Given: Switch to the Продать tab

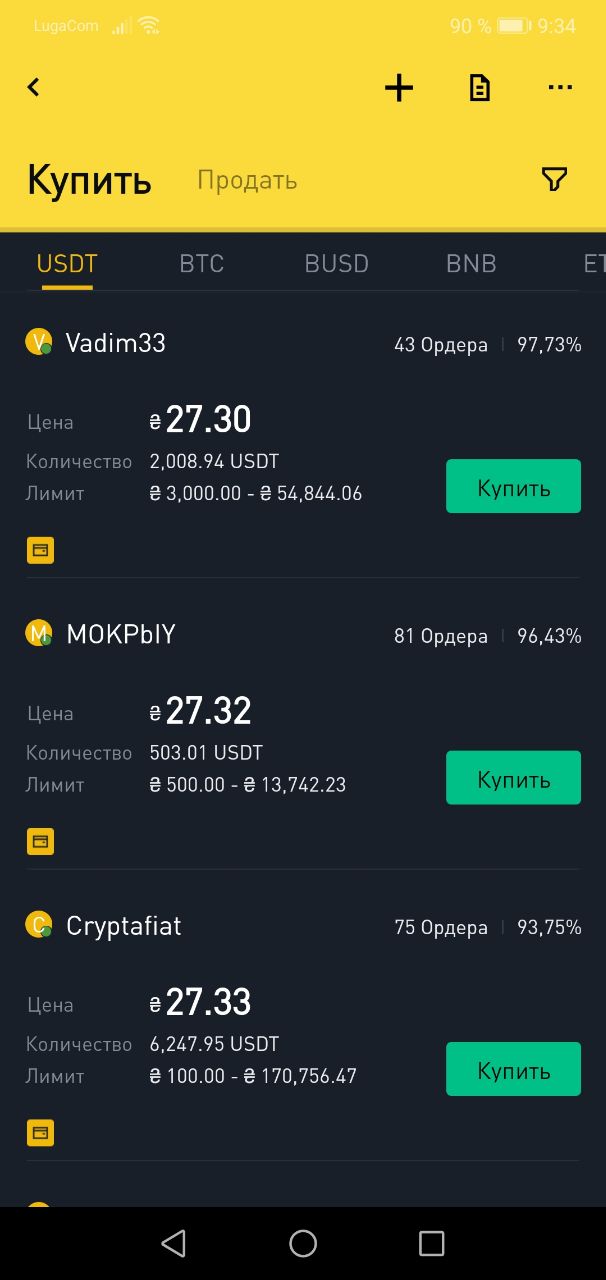Looking at the screenshot, I should coord(247,180).
